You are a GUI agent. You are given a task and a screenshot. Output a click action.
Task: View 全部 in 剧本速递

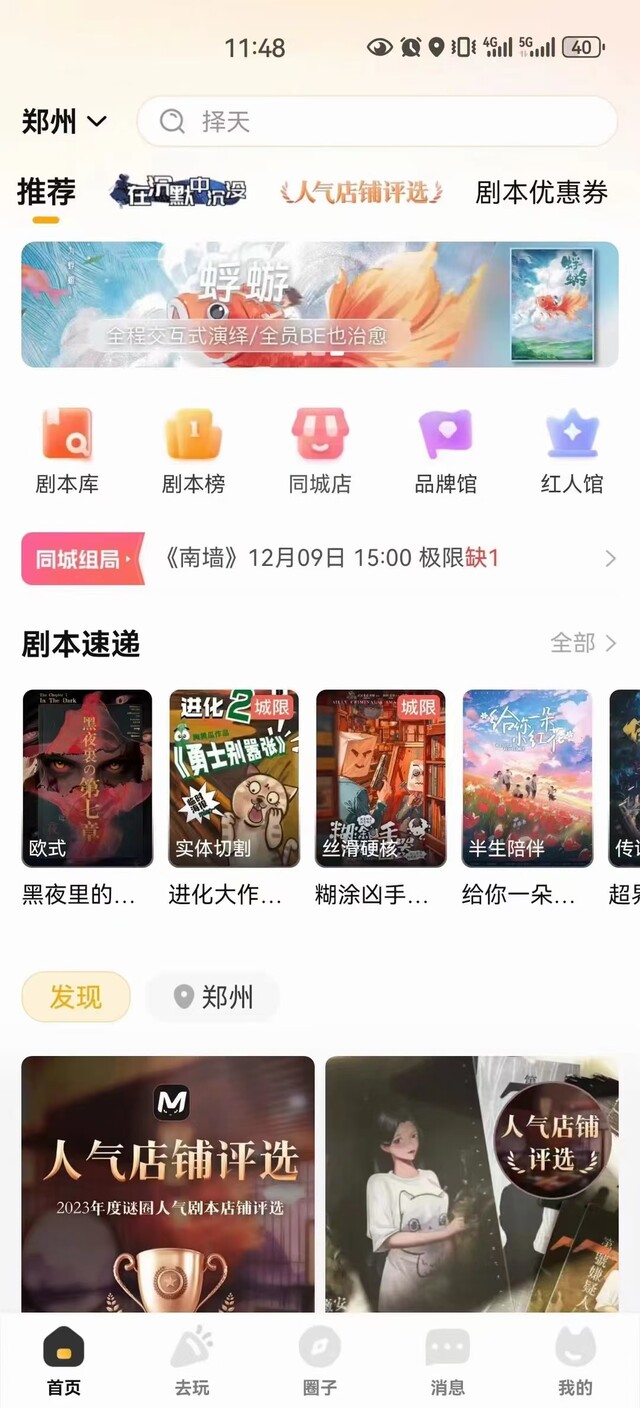582,643
